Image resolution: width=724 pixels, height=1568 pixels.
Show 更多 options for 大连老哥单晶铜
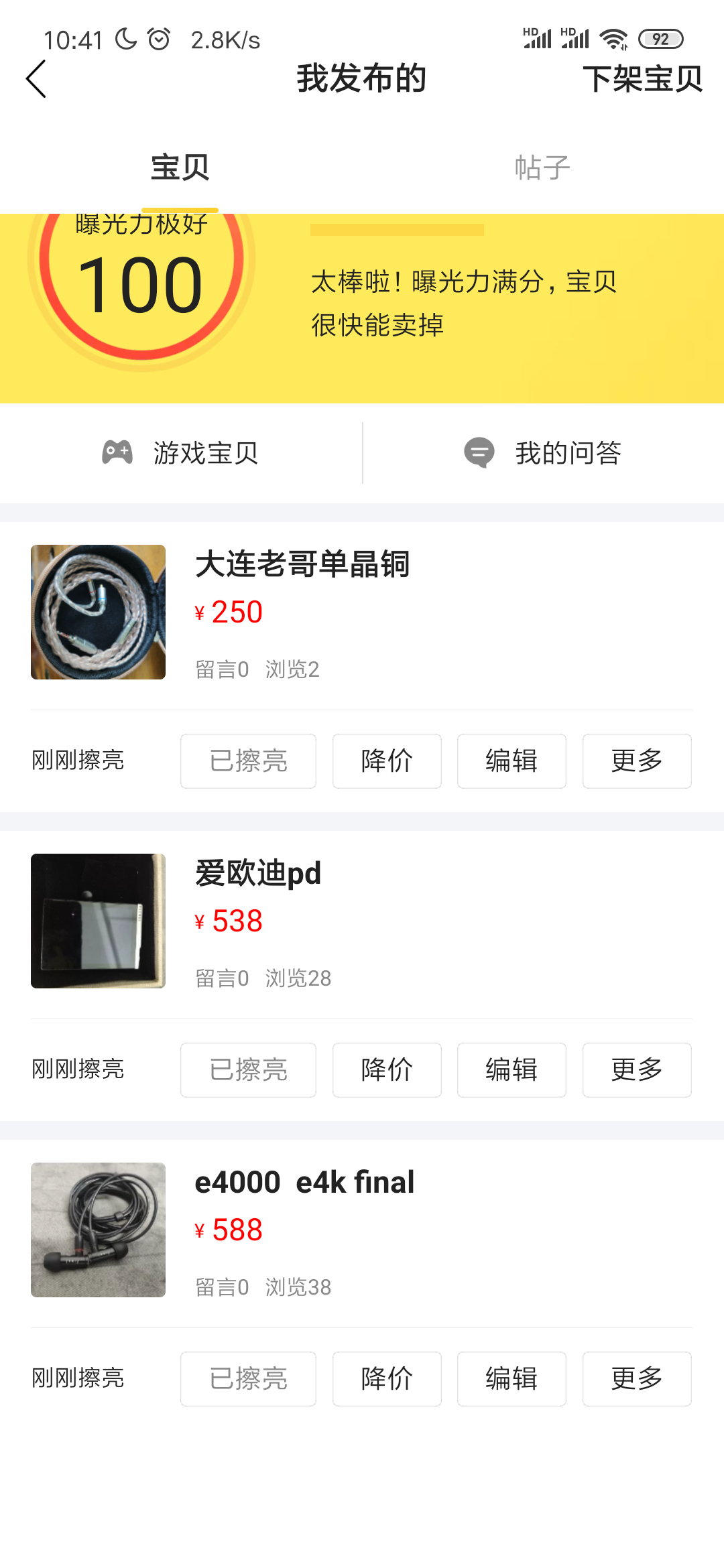637,761
